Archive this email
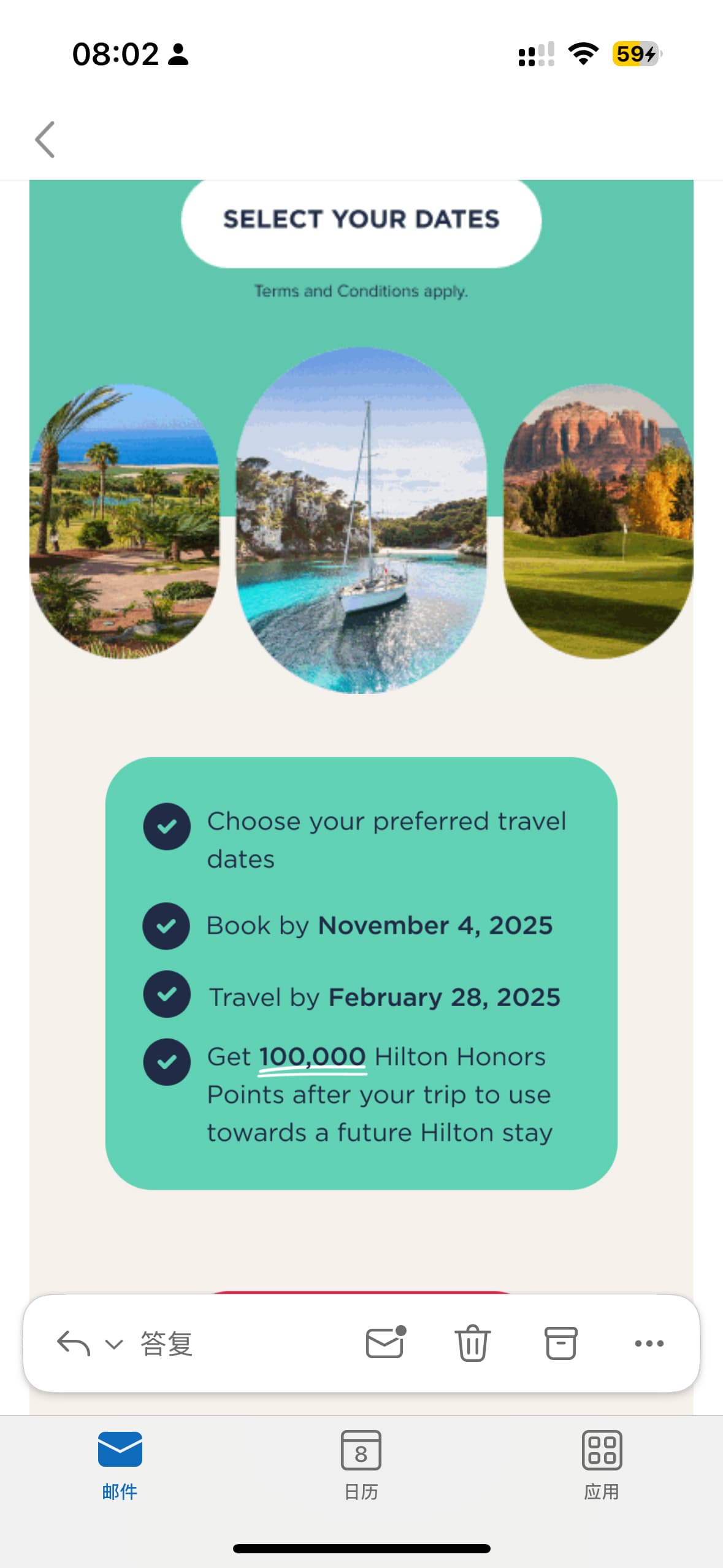Image resolution: width=723 pixels, height=1568 pixels. click(560, 1343)
